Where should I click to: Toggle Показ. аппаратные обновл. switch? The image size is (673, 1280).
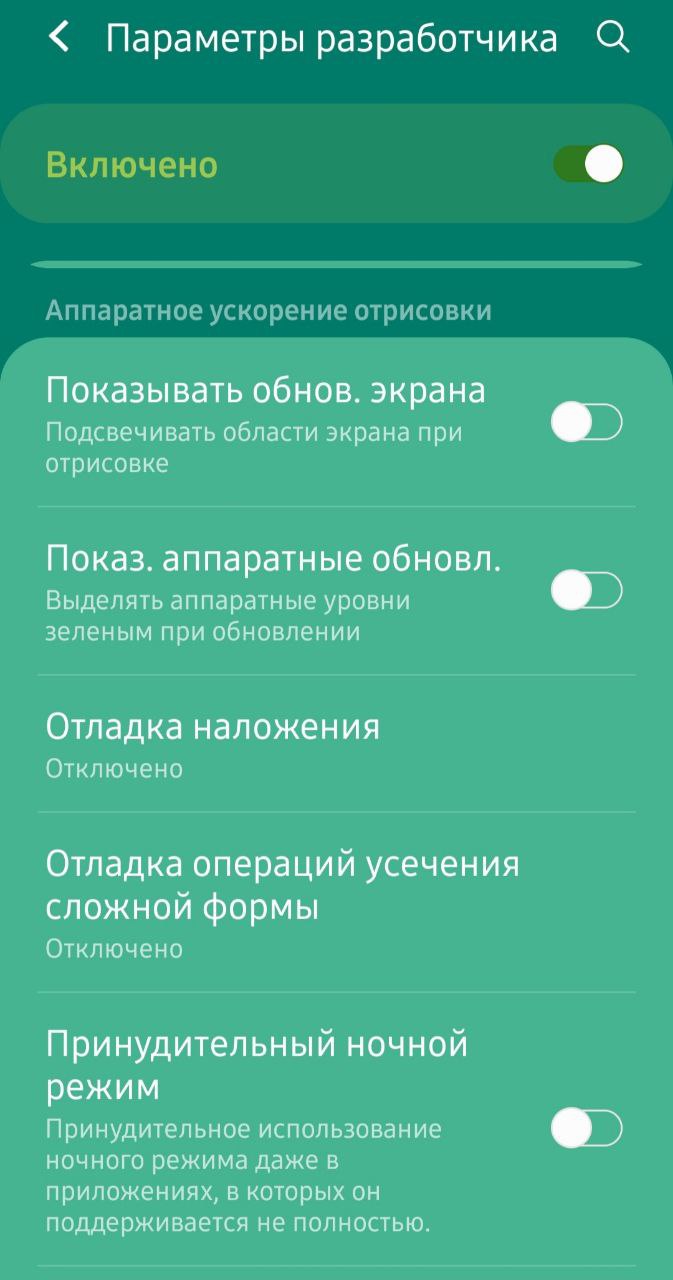click(587, 592)
